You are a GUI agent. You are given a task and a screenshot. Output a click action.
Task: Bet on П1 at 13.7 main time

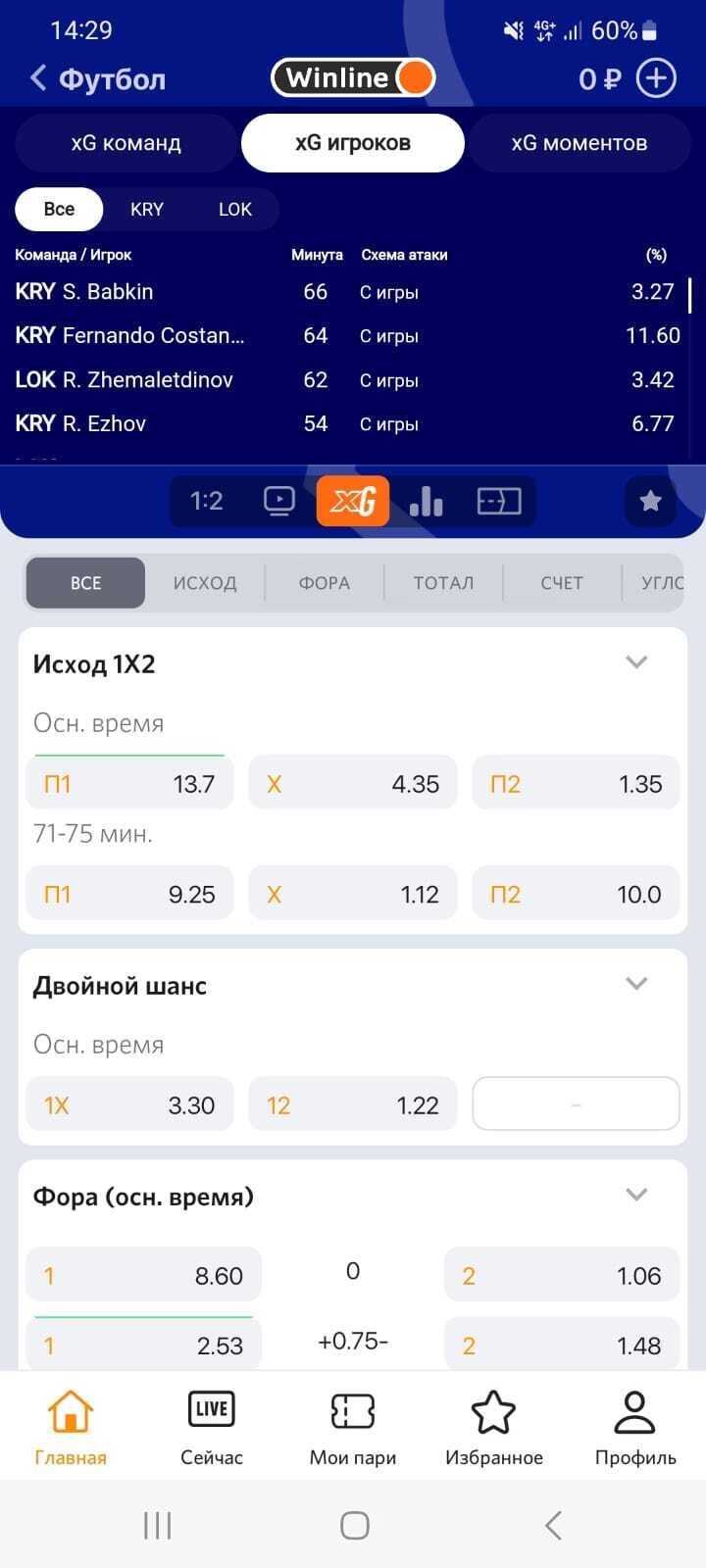click(x=129, y=784)
